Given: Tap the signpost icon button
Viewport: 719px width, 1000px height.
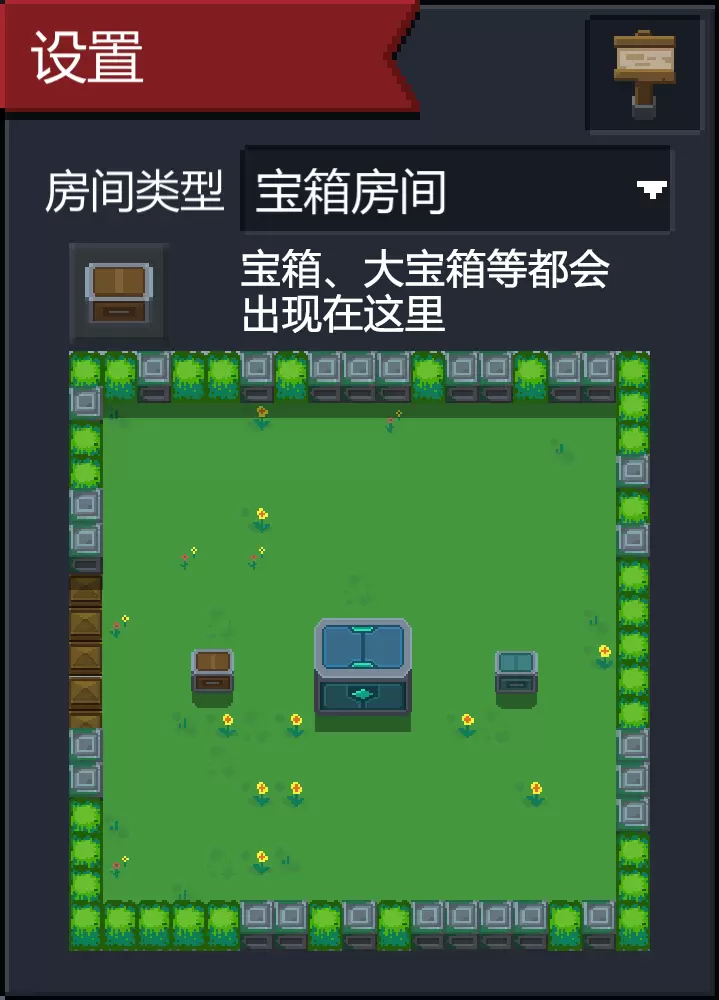Looking at the screenshot, I should click(x=645, y=74).
